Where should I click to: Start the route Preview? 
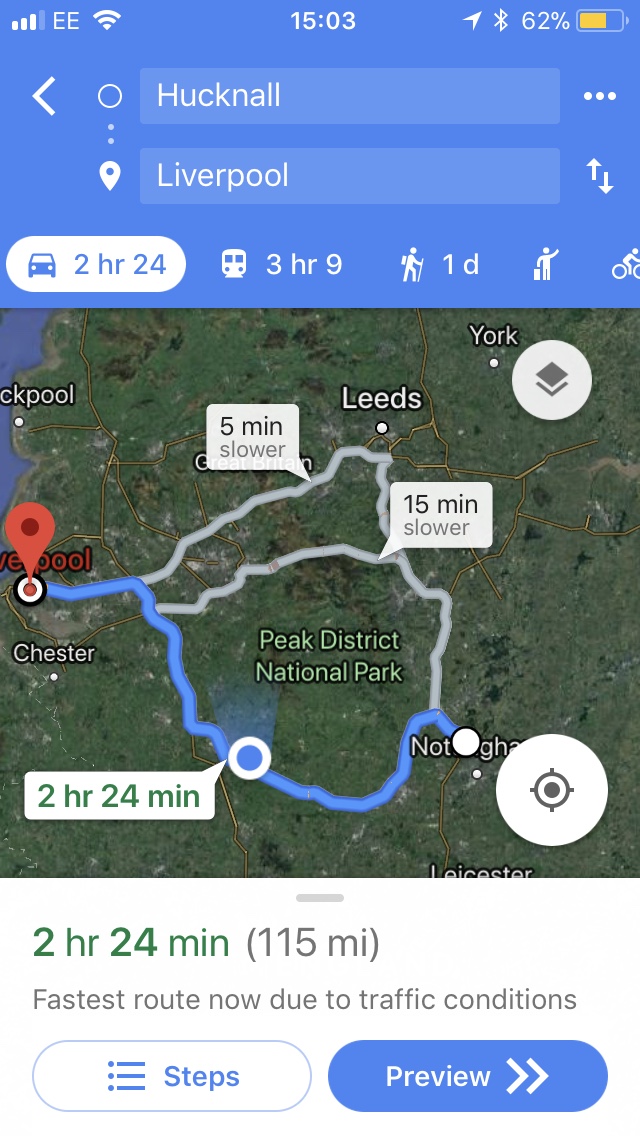467,1076
